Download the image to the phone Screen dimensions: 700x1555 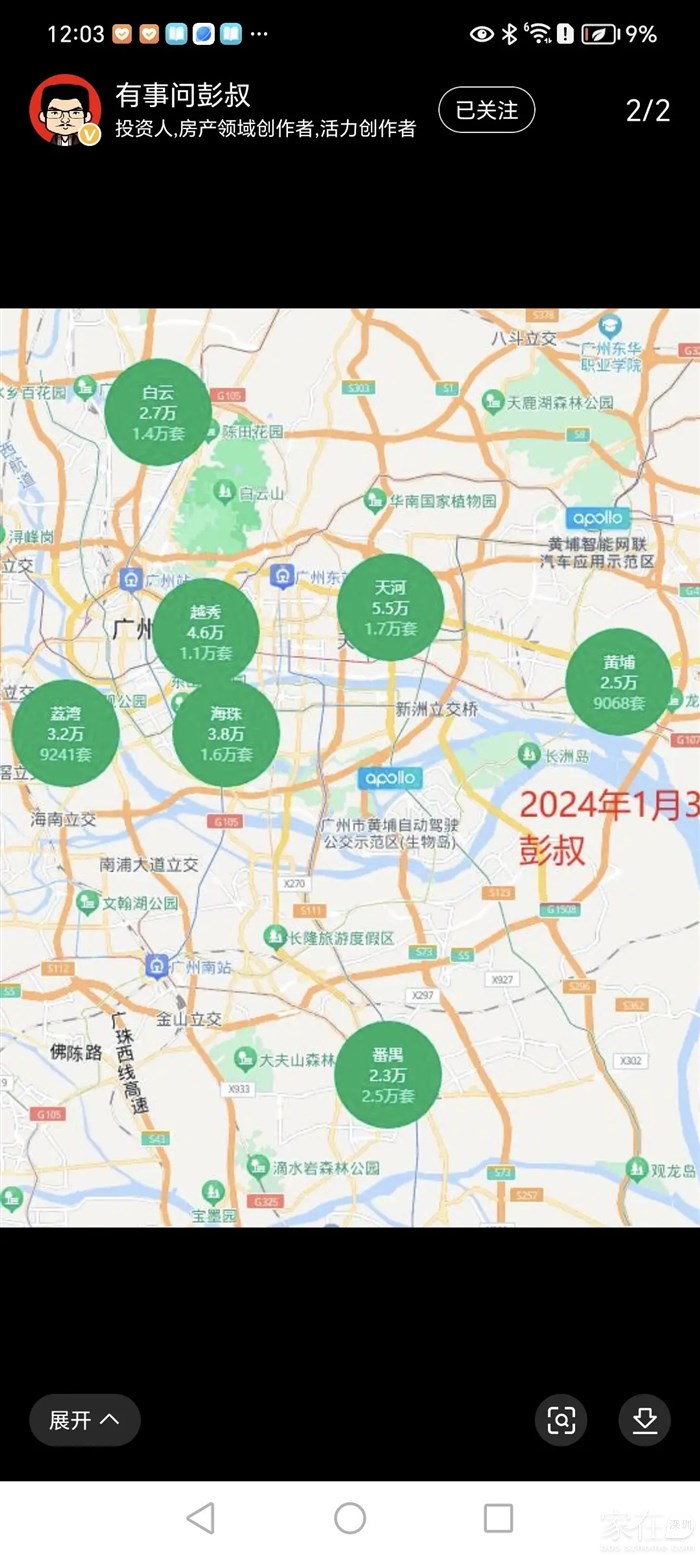pyautogui.click(x=644, y=1420)
